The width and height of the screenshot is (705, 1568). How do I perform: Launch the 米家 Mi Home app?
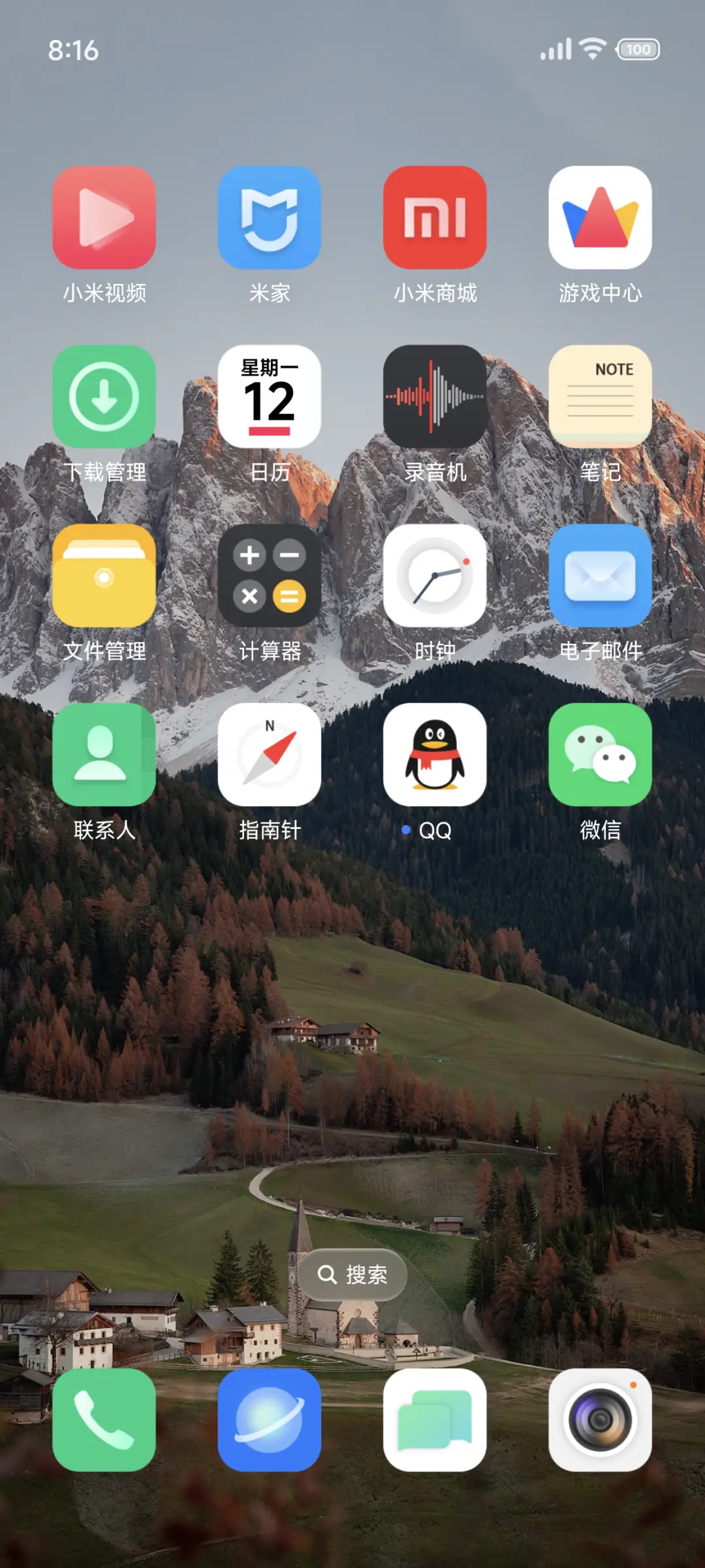coord(270,219)
